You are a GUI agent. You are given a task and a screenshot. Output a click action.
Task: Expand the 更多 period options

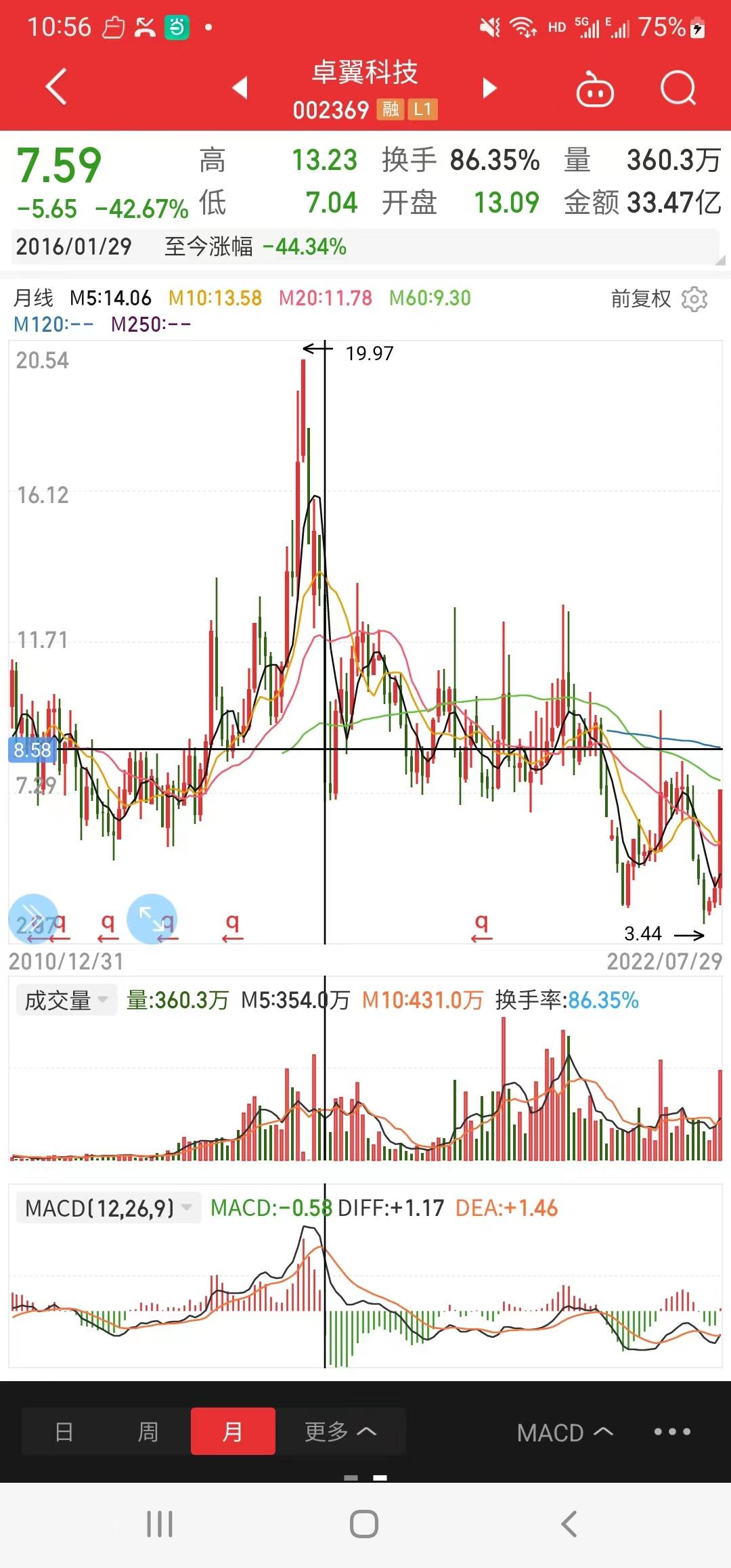coord(340,1431)
